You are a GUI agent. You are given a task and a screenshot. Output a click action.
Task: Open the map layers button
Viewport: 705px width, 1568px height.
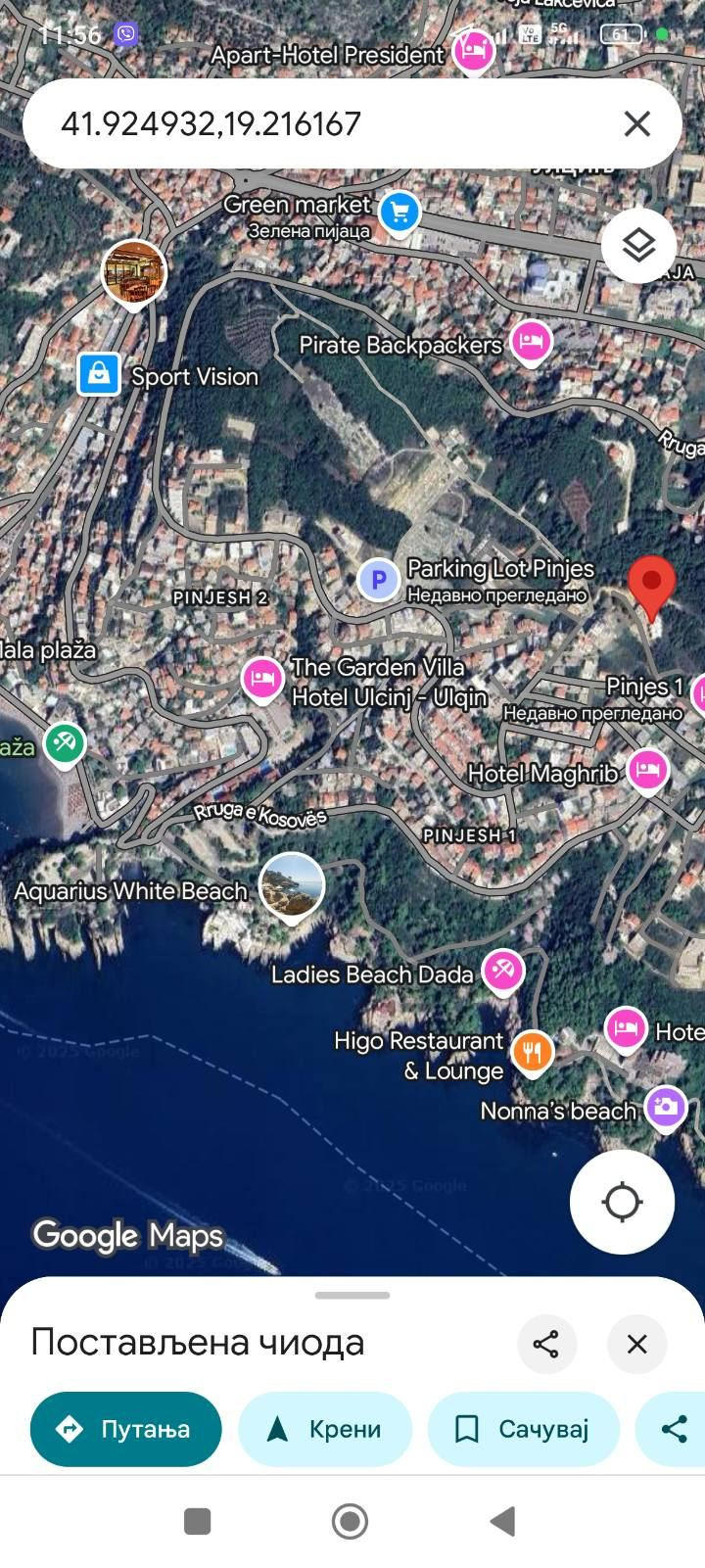[x=638, y=245]
